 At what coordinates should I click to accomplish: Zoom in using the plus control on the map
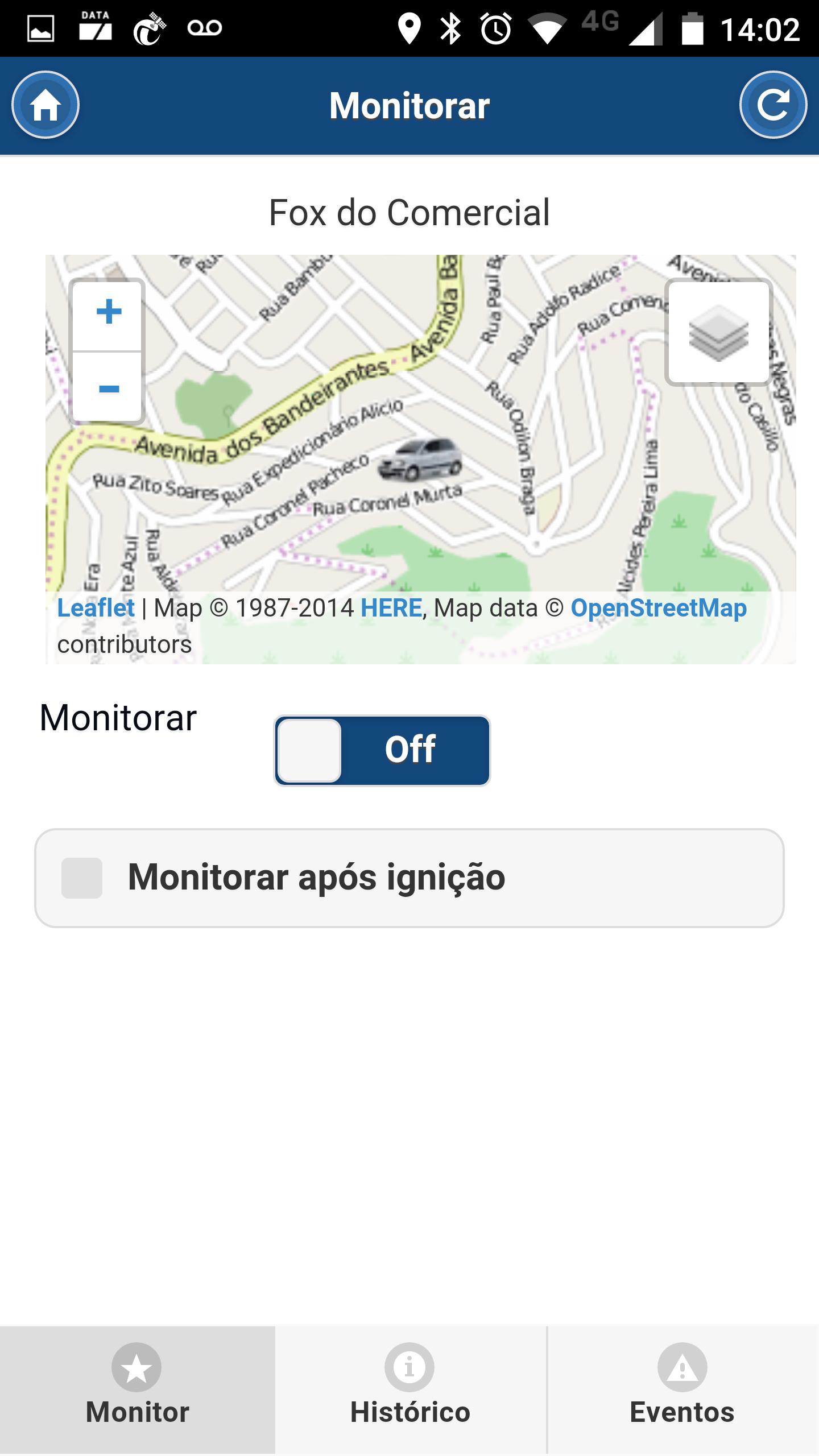click(x=108, y=311)
